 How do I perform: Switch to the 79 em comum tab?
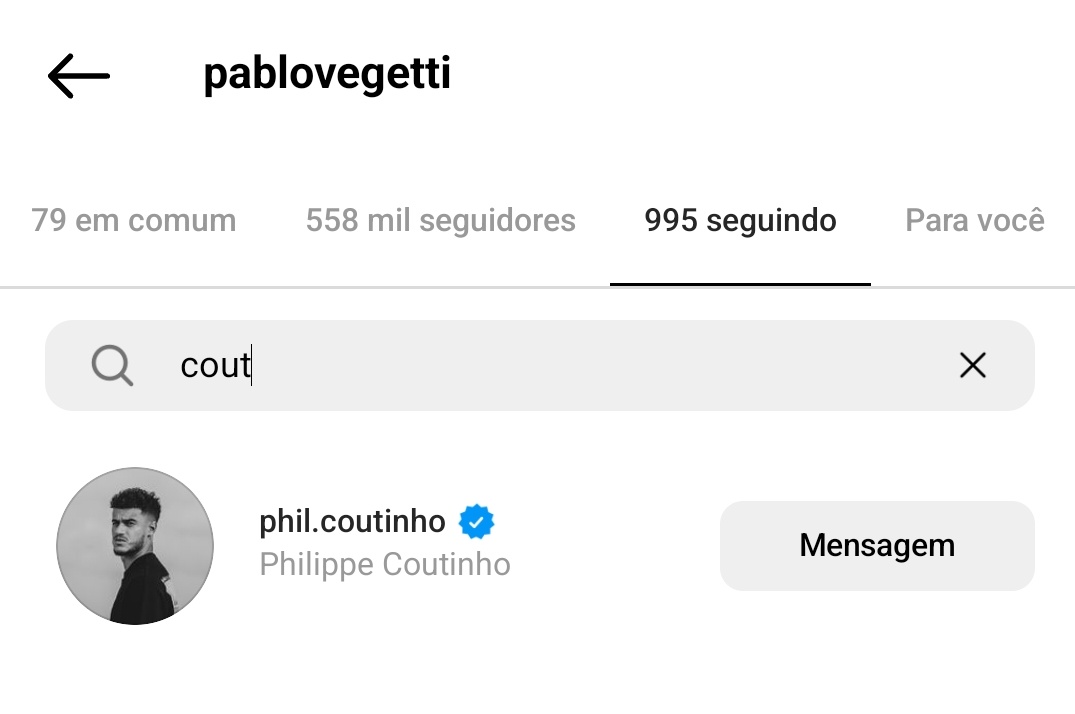pos(133,220)
